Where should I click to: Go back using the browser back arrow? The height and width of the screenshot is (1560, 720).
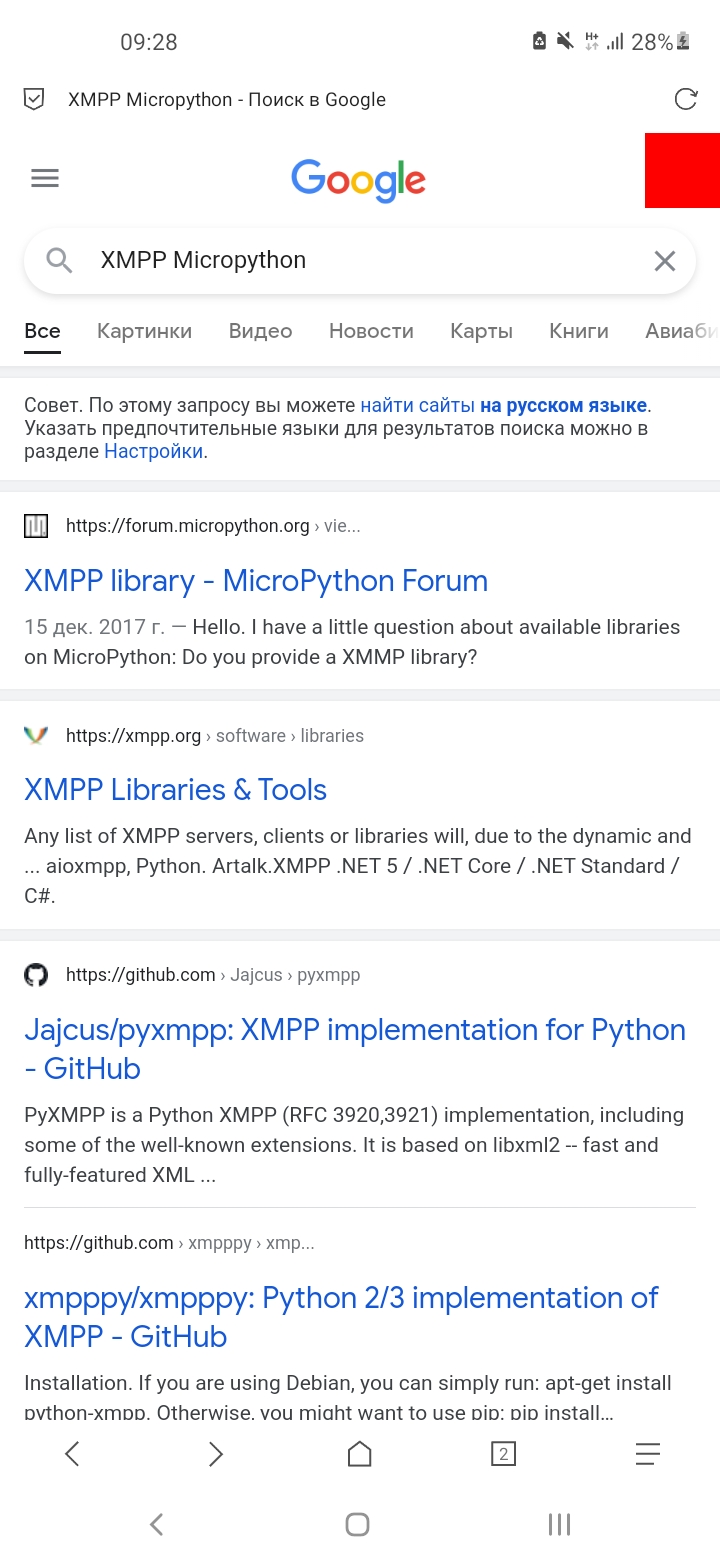tap(72, 1454)
